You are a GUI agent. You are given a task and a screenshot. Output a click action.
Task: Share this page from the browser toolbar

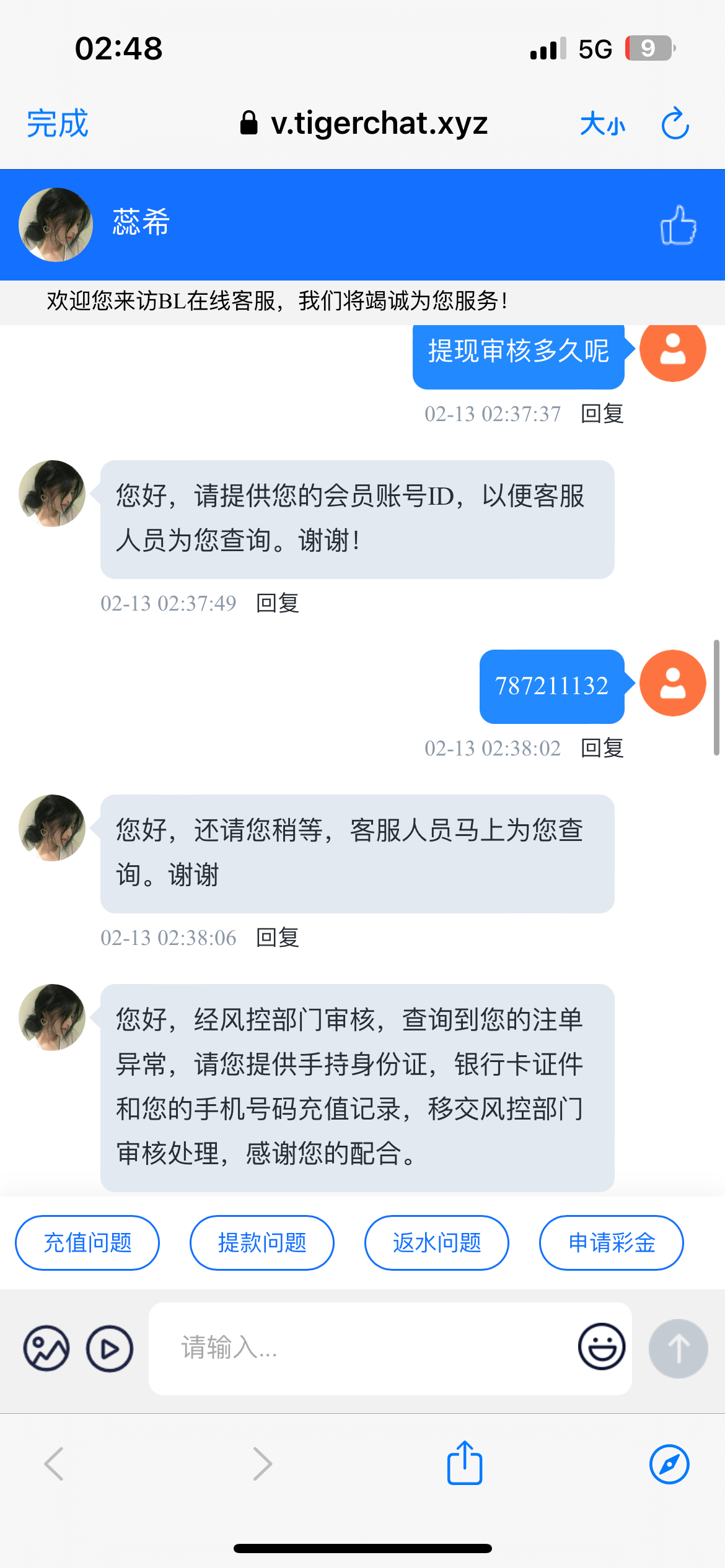click(465, 1463)
